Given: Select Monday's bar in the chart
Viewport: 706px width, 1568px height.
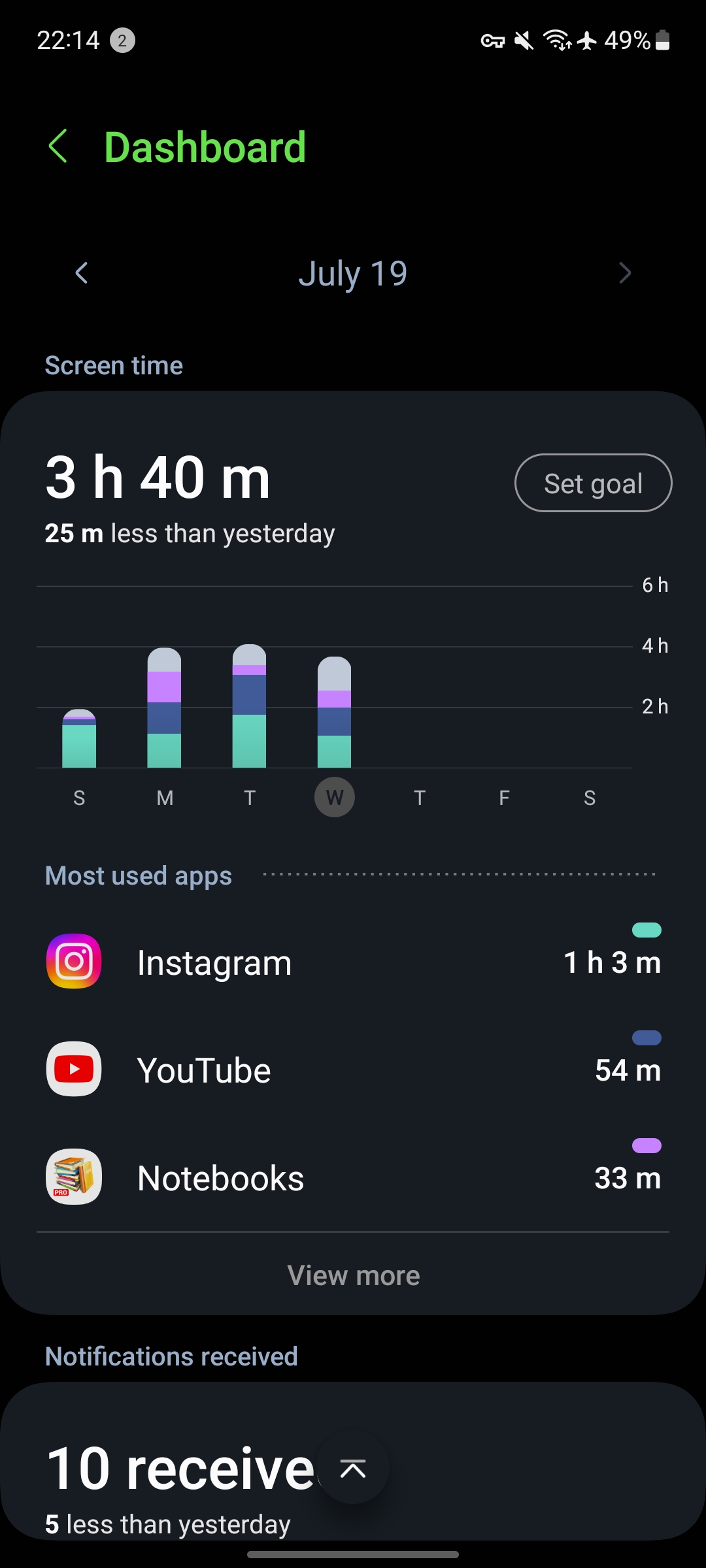Looking at the screenshot, I should tap(164, 708).
